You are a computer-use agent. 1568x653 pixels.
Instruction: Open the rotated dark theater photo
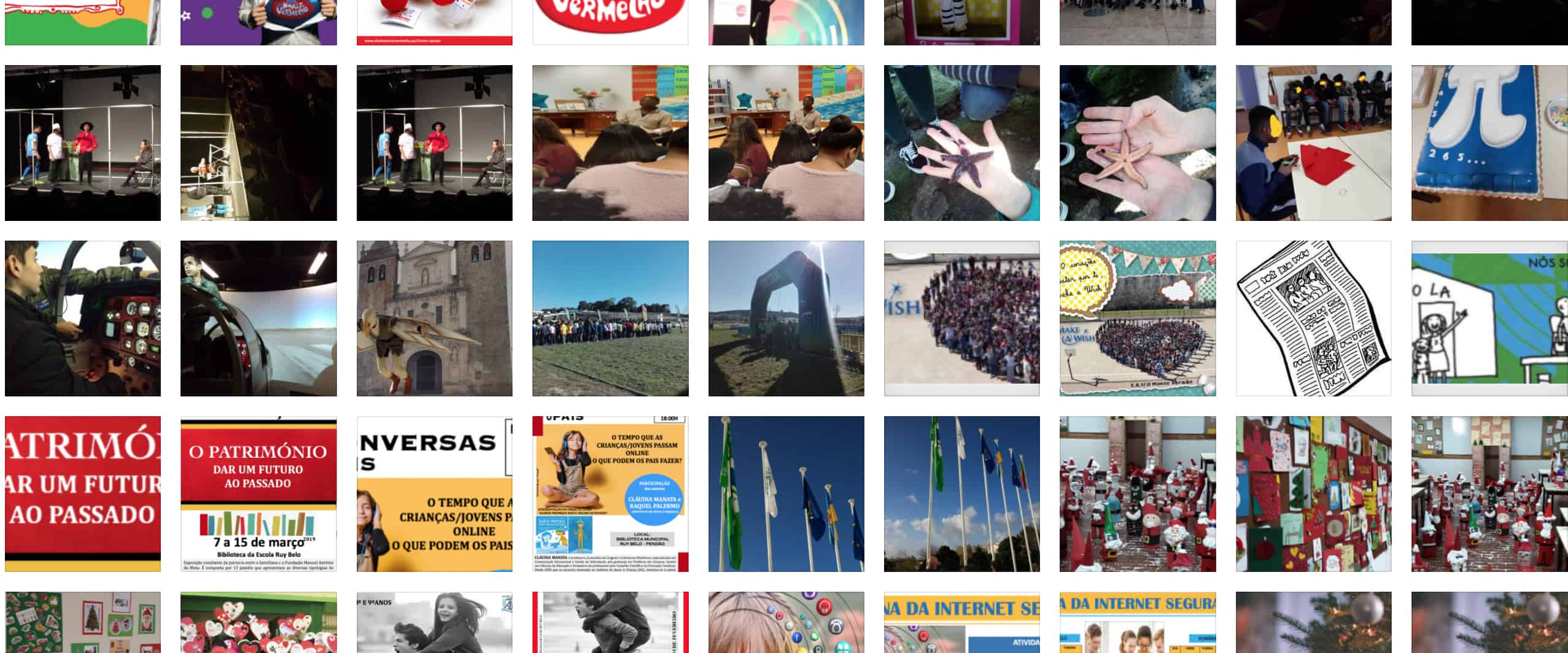pos(258,143)
